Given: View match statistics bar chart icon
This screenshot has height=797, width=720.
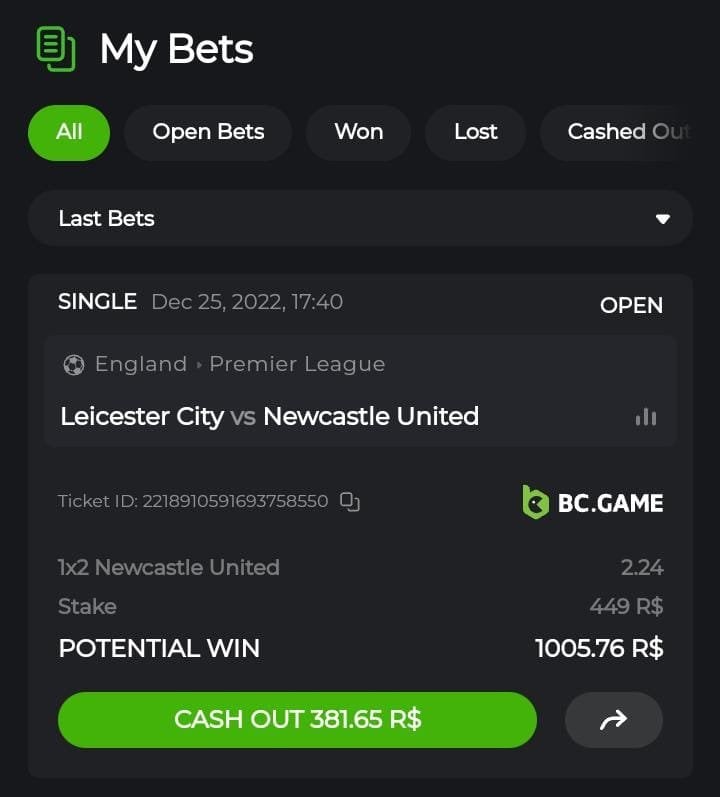Looking at the screenshot, I should [646, 417].
